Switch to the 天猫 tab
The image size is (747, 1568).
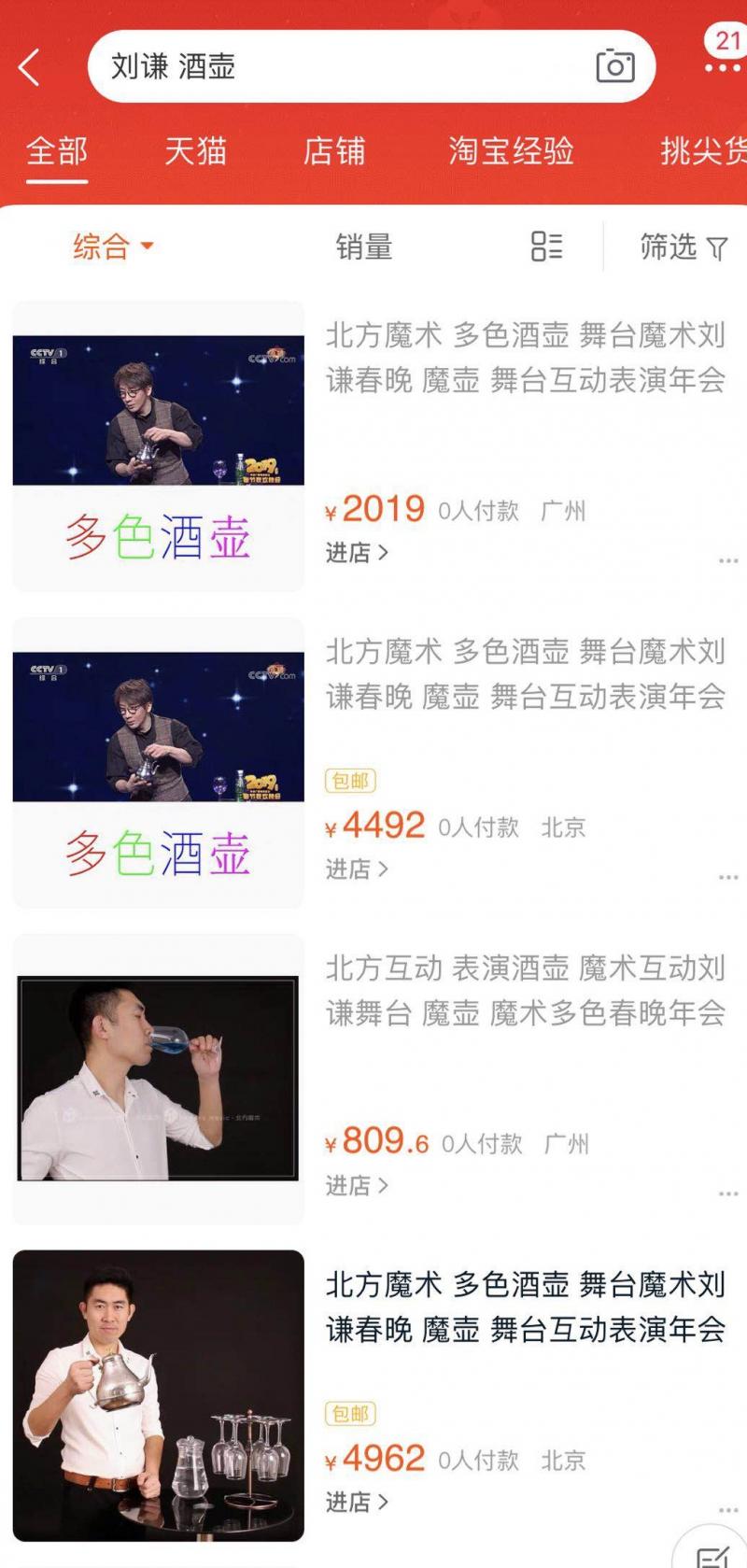click(x=195, y=151)
